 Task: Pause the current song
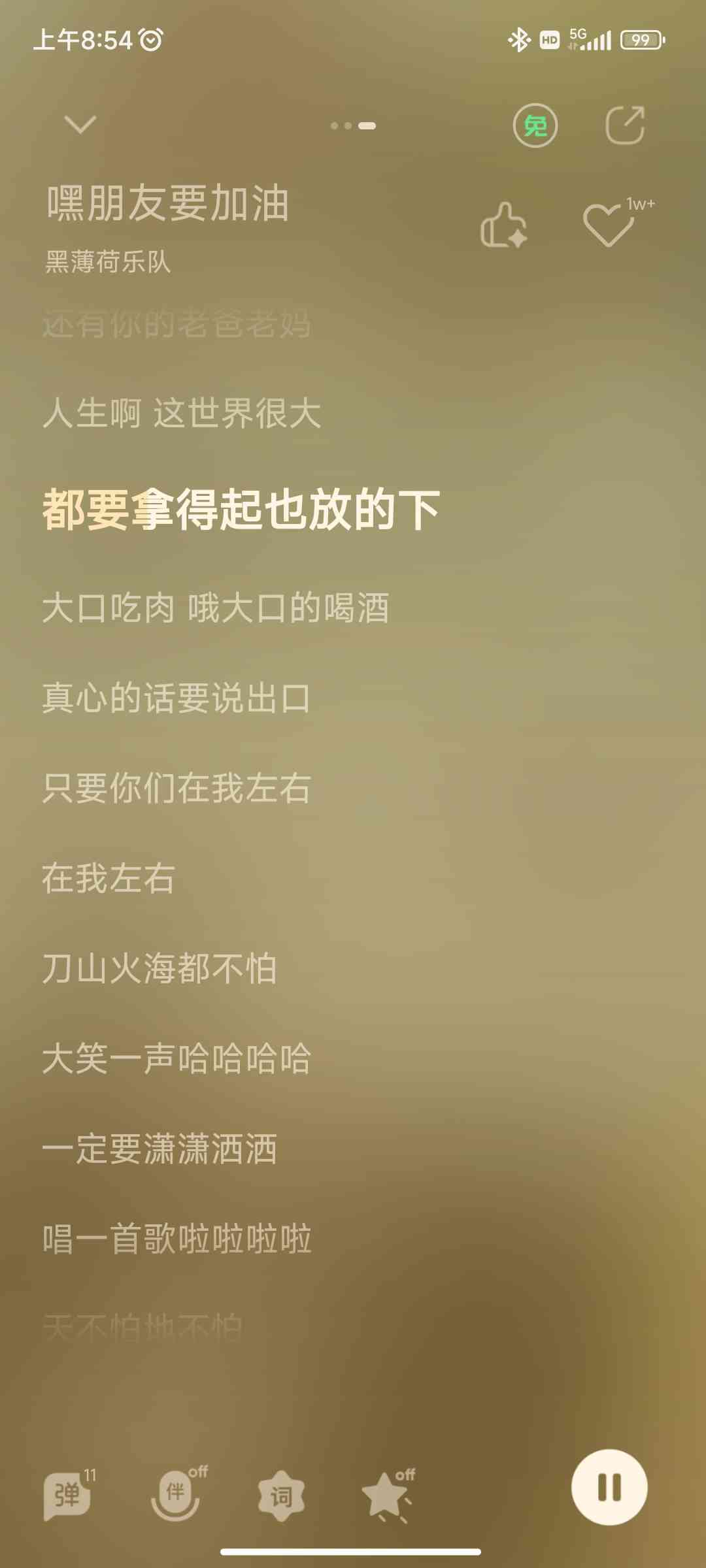pyautogui.click(x=609, y=1488)
